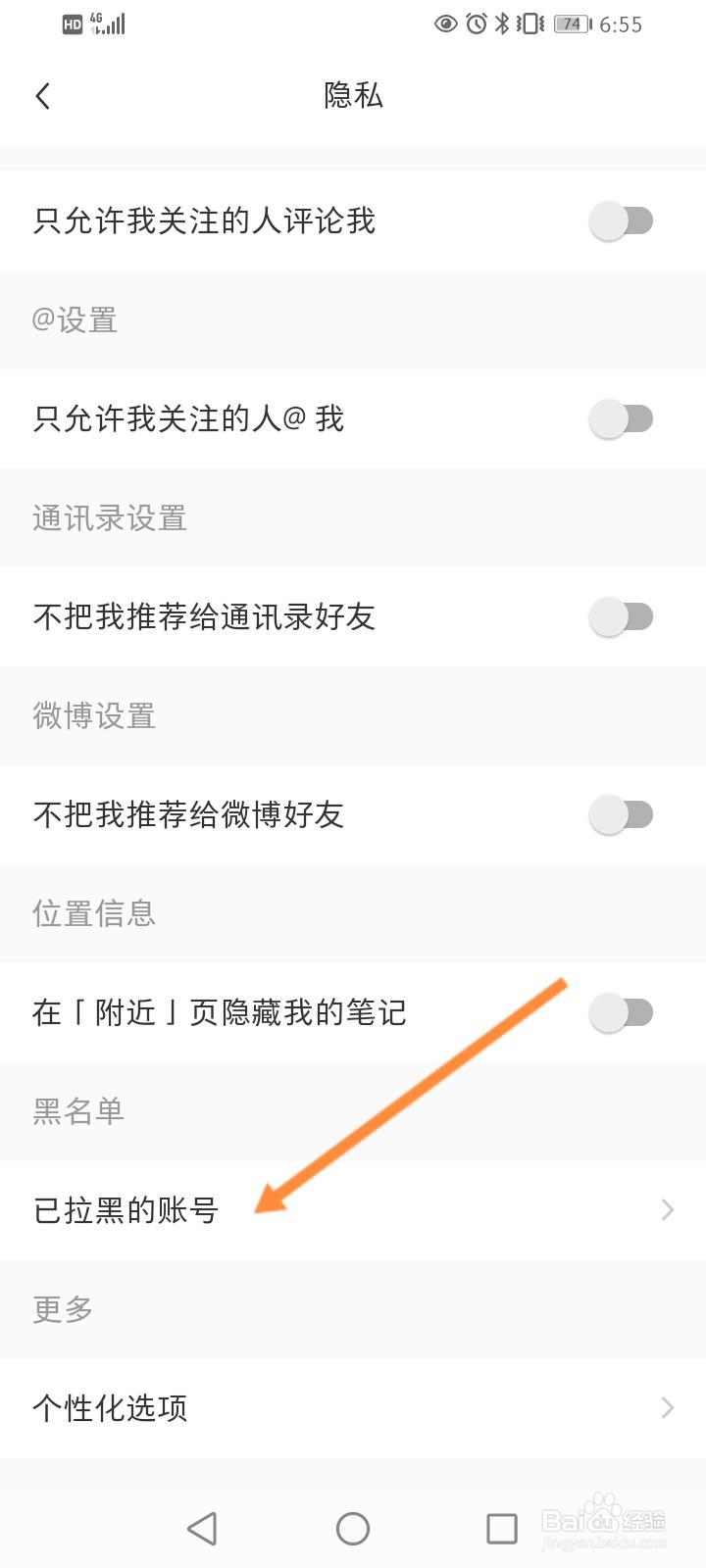Tap the 隐私 page title
Image resolution: width=706 pixels, height=1568 pixels.
[353, 95]
